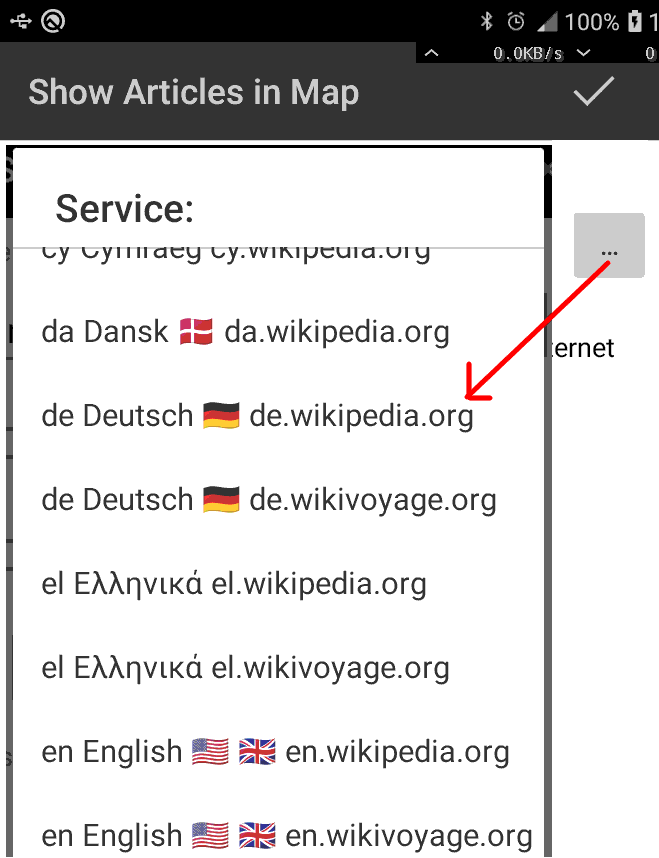Viewport: 659px width, 858px height.
Task: Select en English en.wikipedia.org
Action: [275, 751]
